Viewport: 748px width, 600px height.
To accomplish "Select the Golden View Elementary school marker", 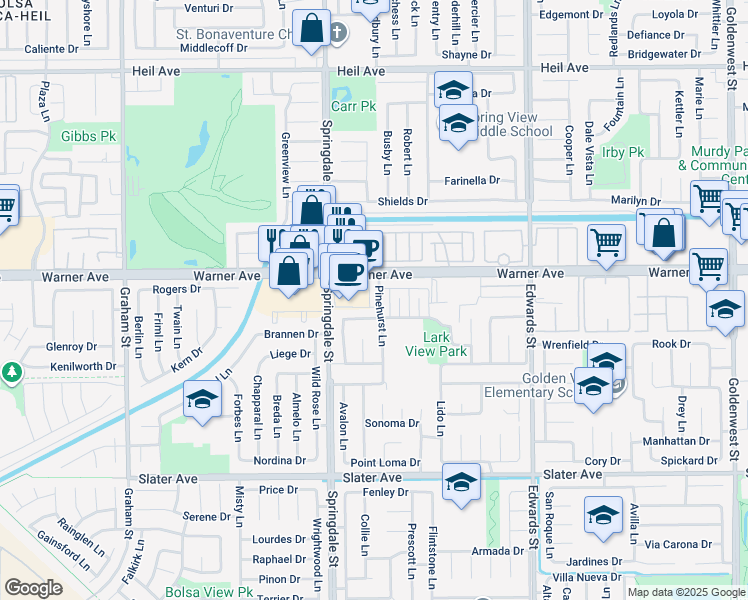I will (593, 386).
